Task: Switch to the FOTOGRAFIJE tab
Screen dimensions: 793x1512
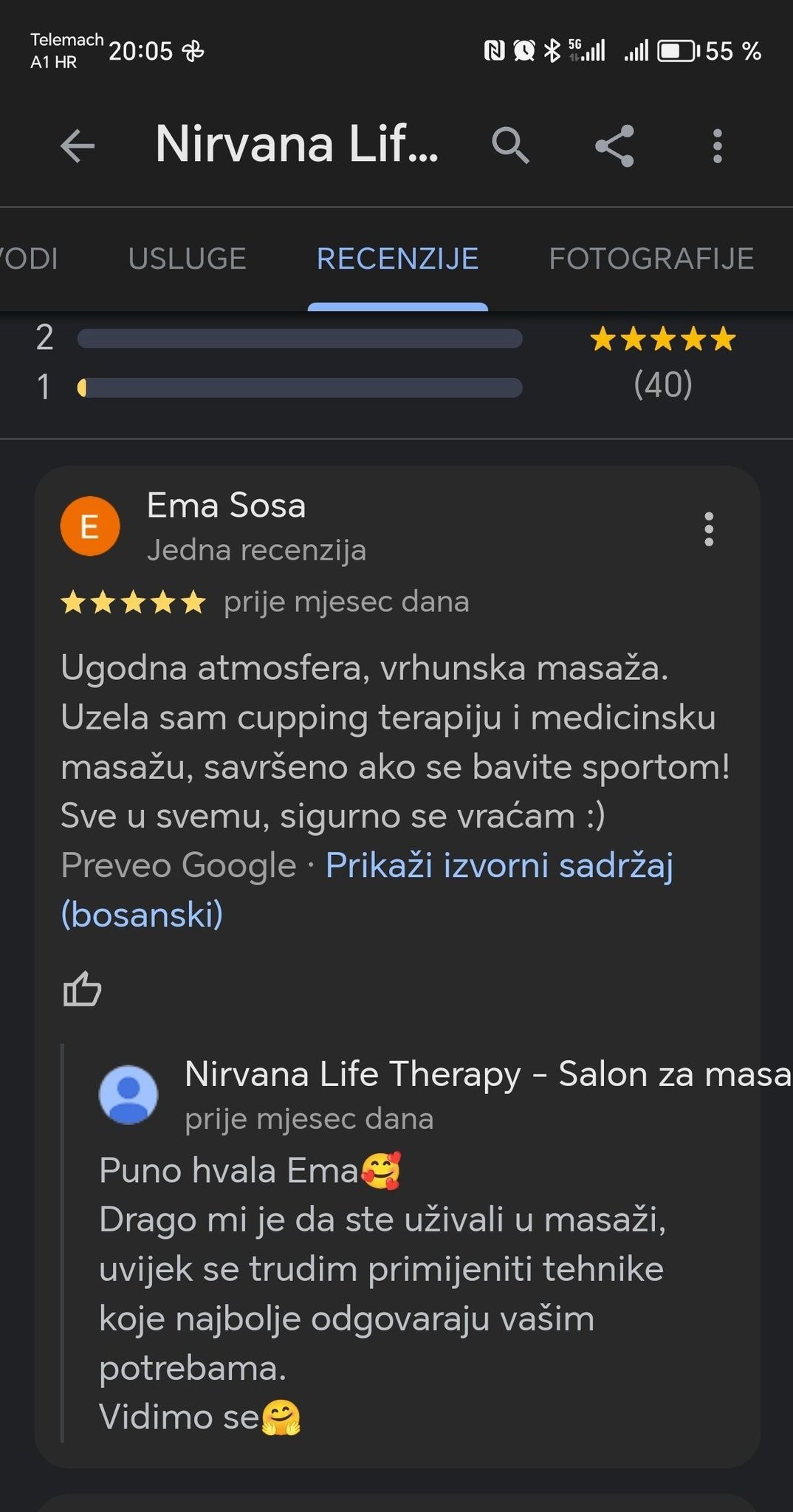Action: pos(651,258)
